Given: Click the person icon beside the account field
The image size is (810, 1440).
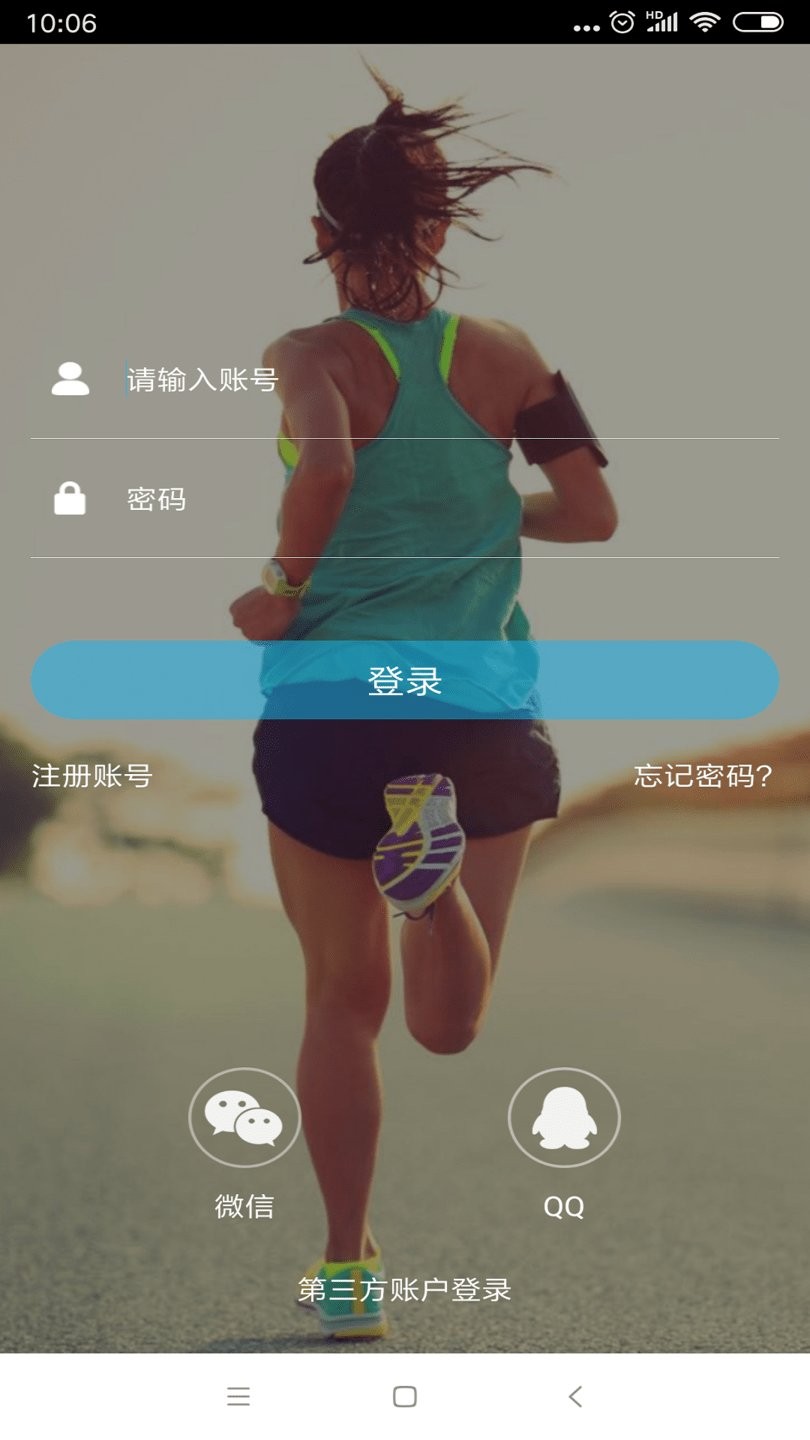Looking at the screenshot, I should click(69, 380).
